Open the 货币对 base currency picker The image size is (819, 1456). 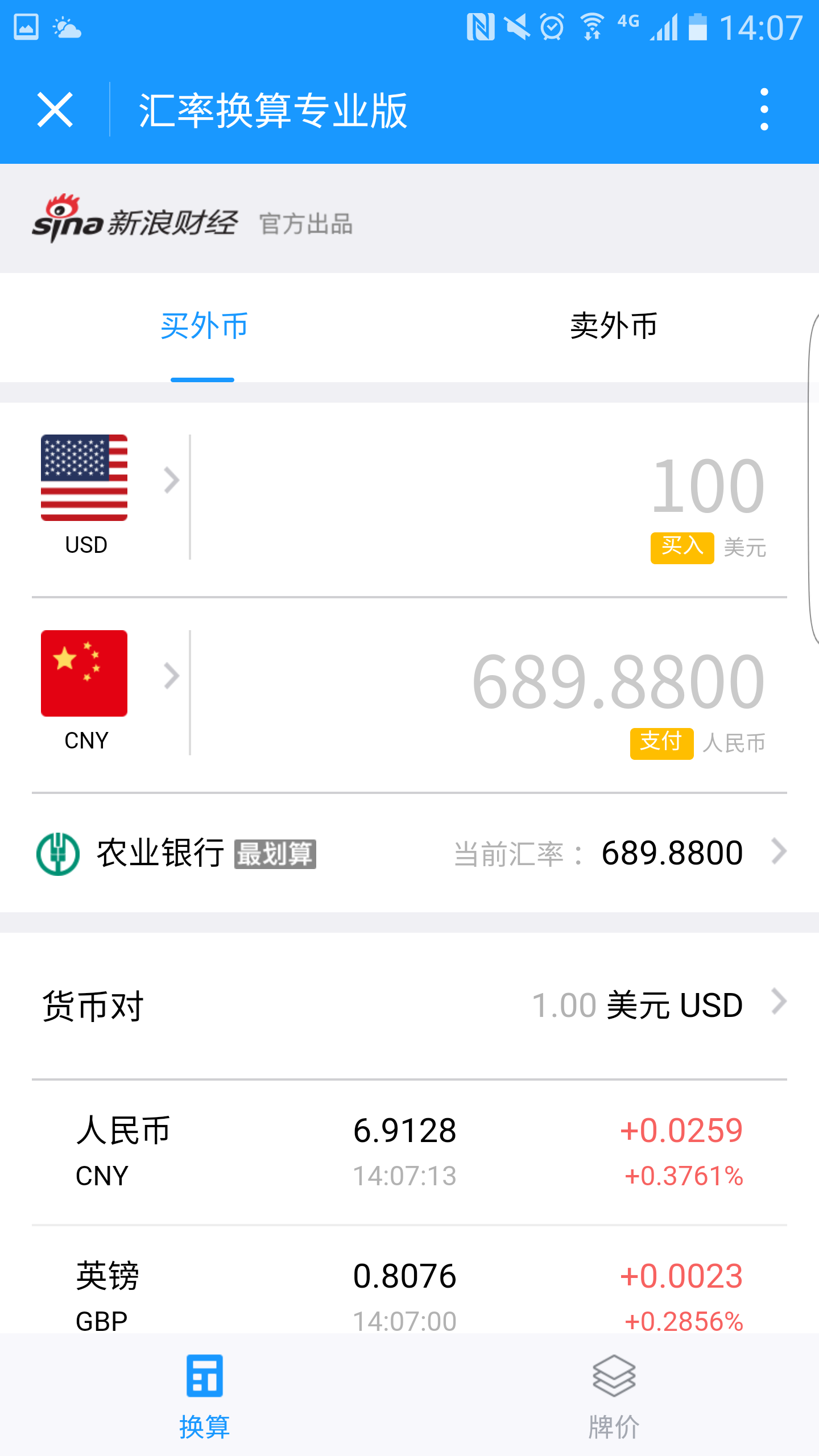coord(660,1005)
